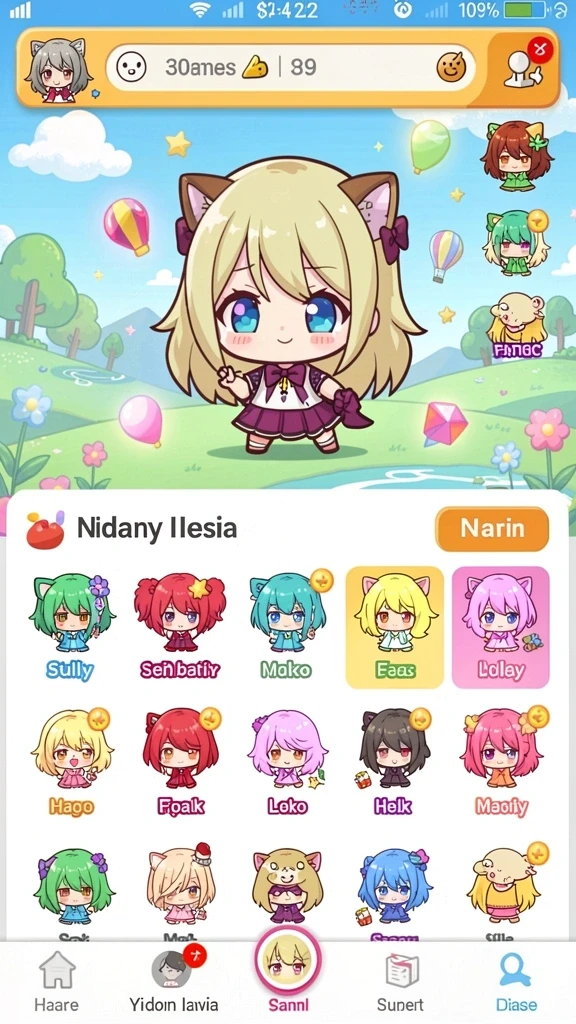Tap the orange Narin button
The width and height of the screenshot is (576, 1024).
pyautogui.click(x=492, y=528)
